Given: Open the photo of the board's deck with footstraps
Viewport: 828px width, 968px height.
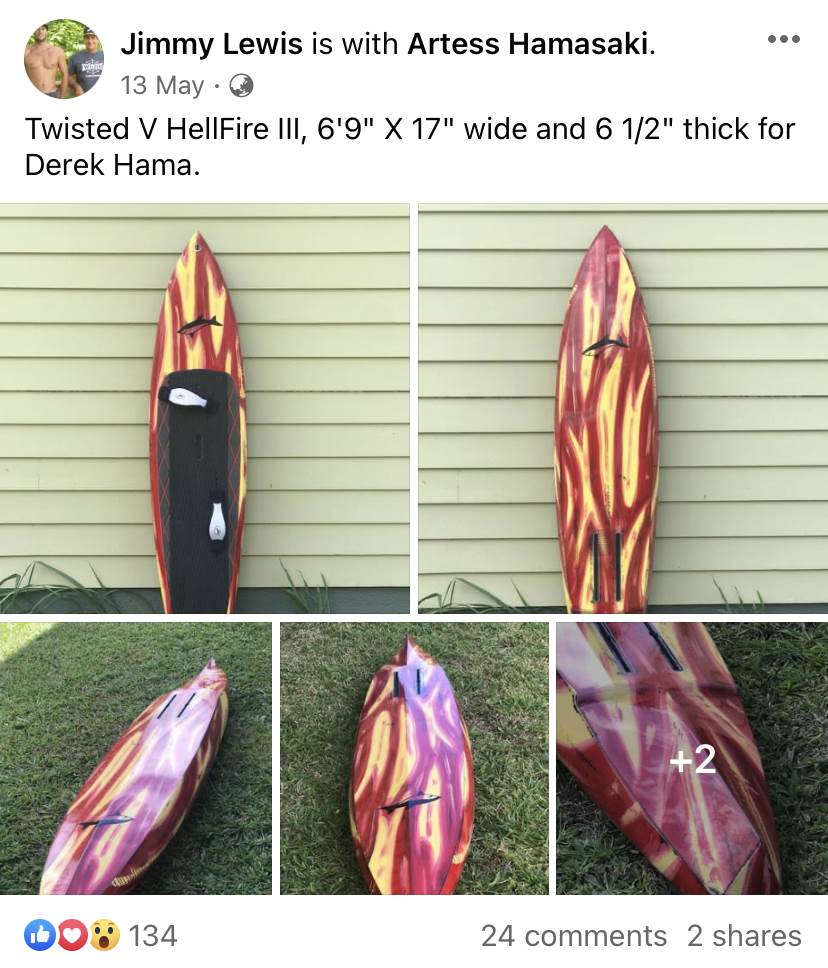Looking at the screenshot, I should 205,408.
